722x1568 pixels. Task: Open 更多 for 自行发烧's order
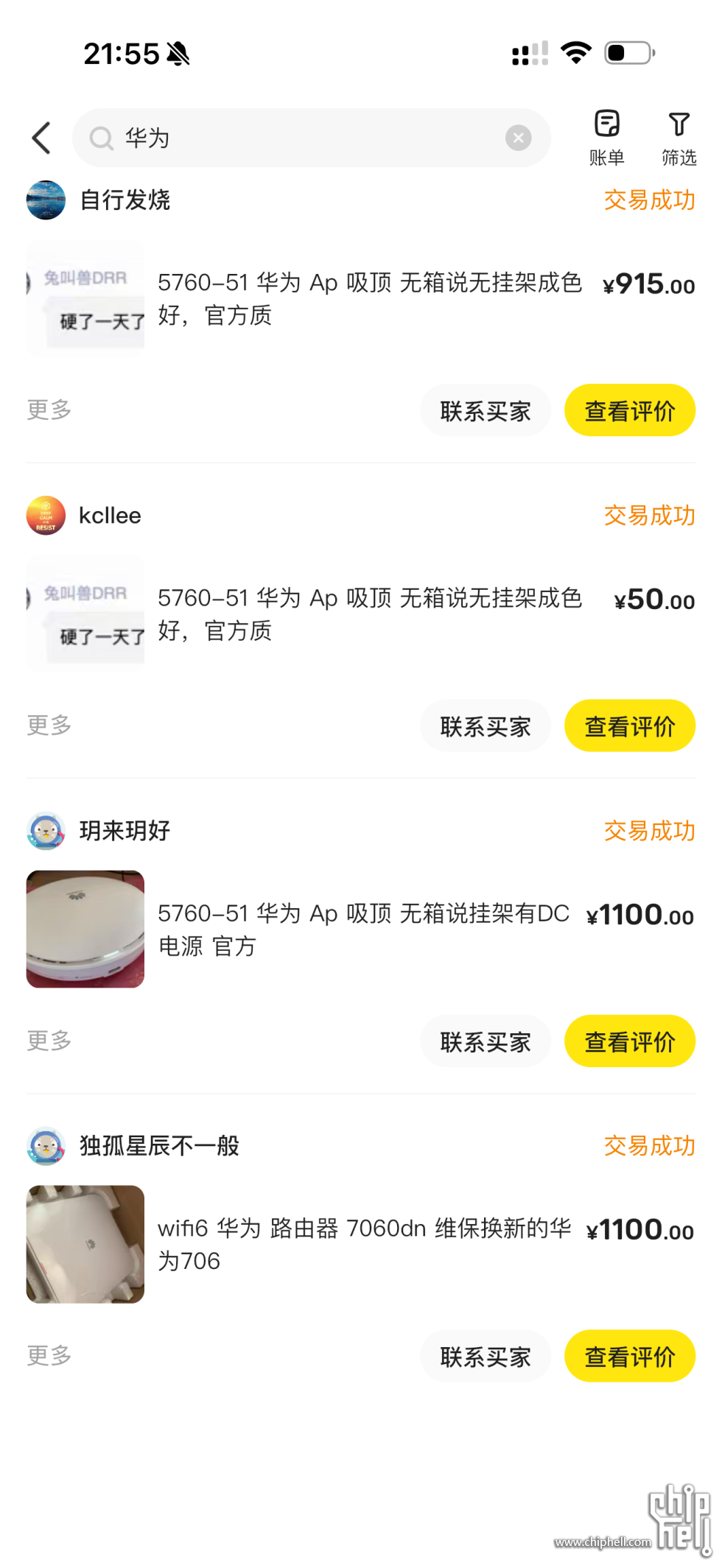[49, 409]
